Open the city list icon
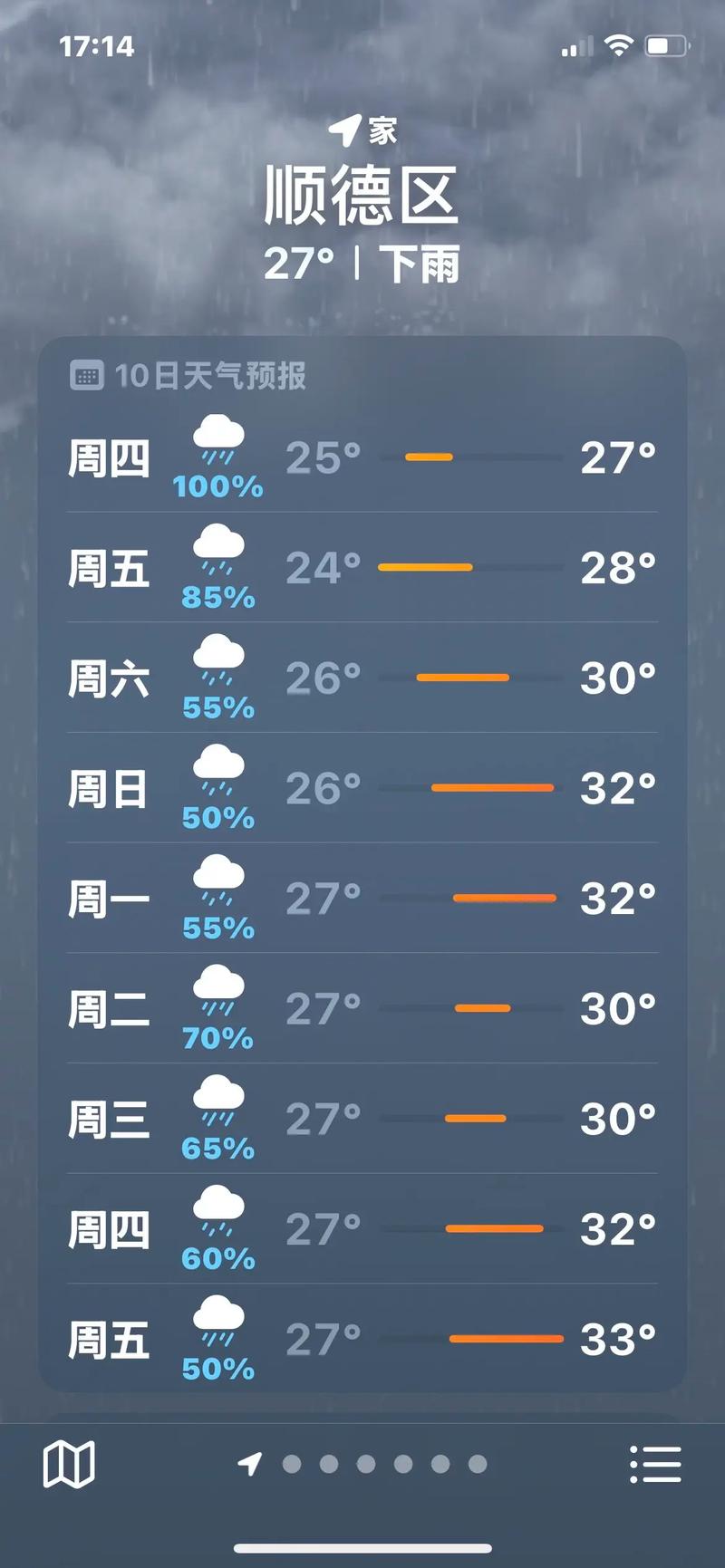 point(656,1463)
